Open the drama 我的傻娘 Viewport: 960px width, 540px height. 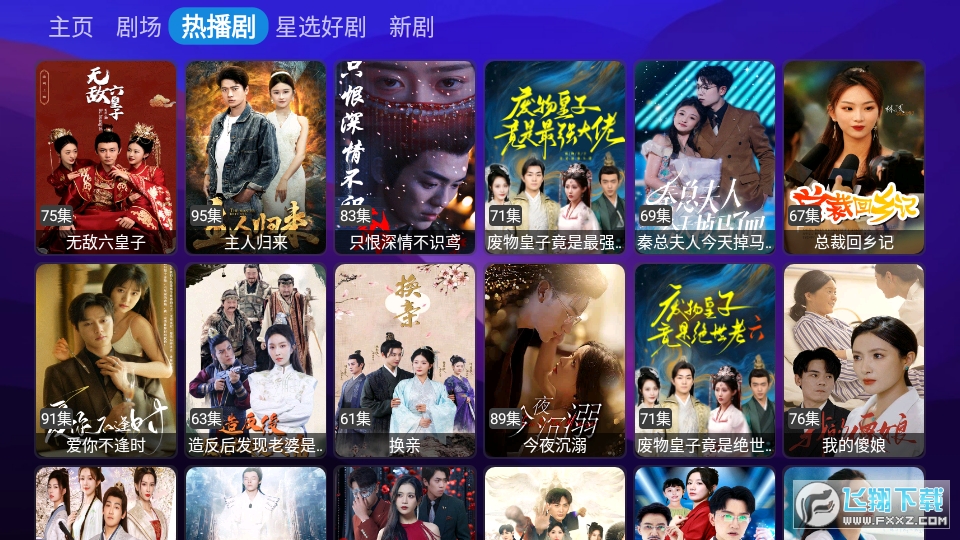(854, 360)
